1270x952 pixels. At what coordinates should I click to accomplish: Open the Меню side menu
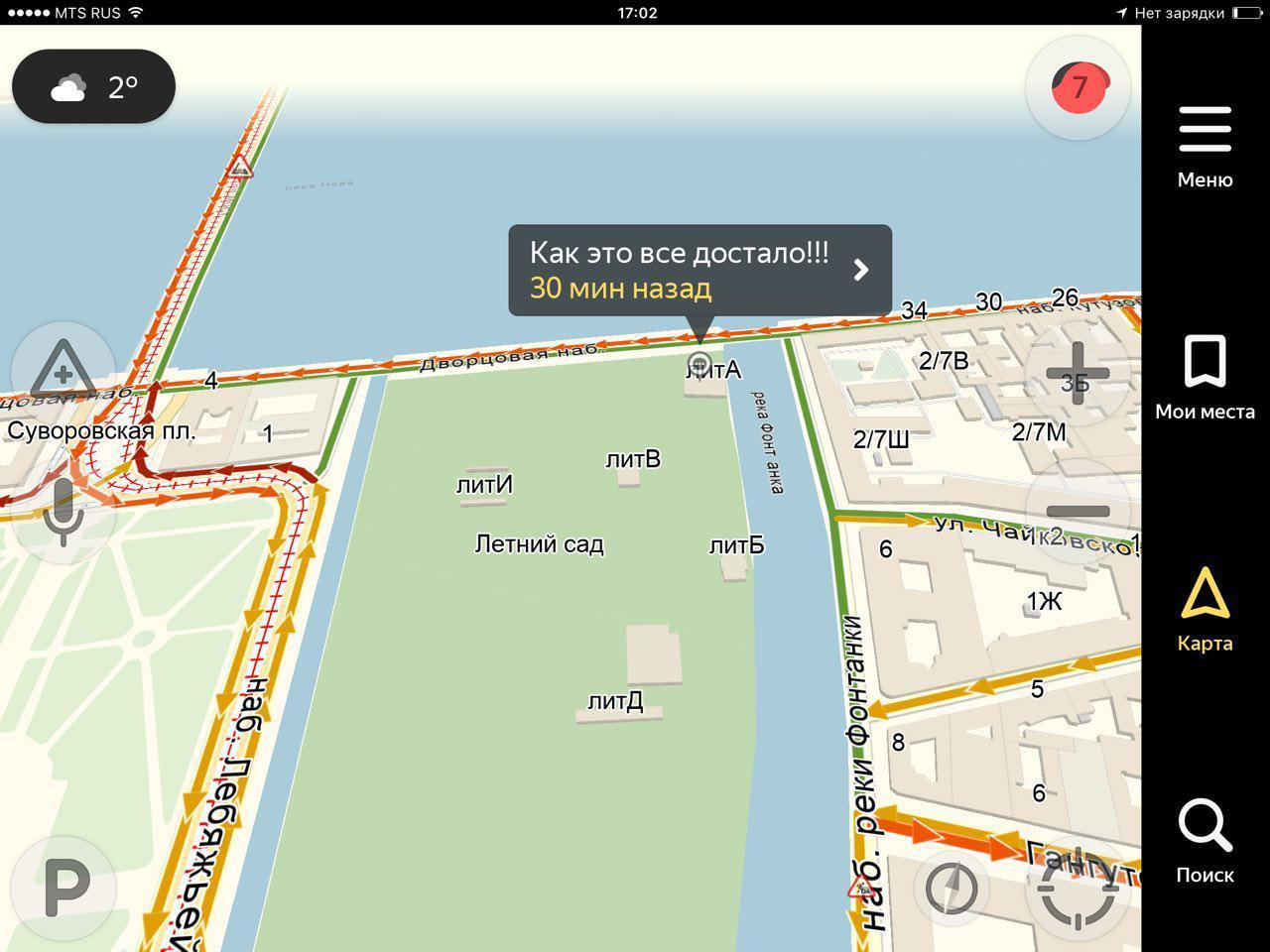coord(1205,147)
